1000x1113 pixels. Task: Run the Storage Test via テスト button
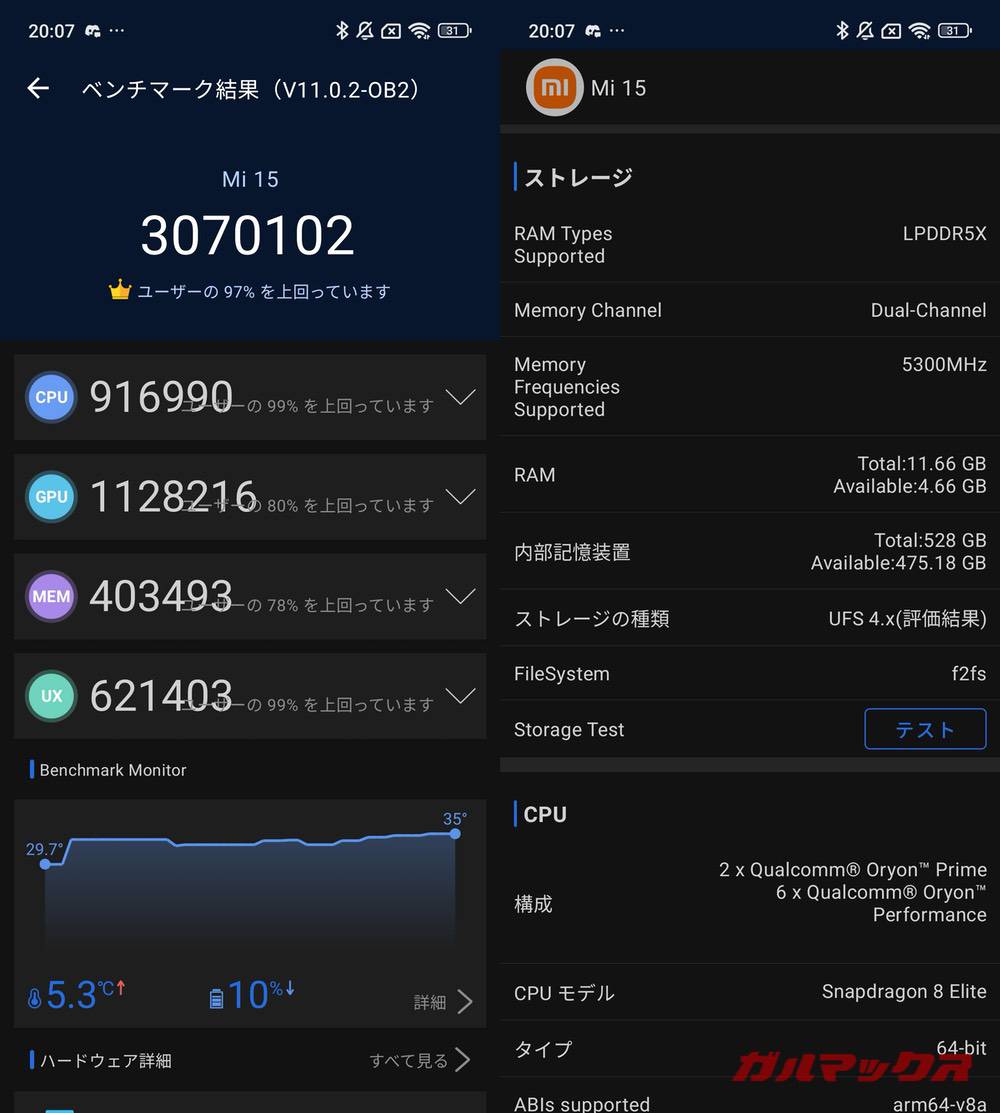click(x=925, y=729)
